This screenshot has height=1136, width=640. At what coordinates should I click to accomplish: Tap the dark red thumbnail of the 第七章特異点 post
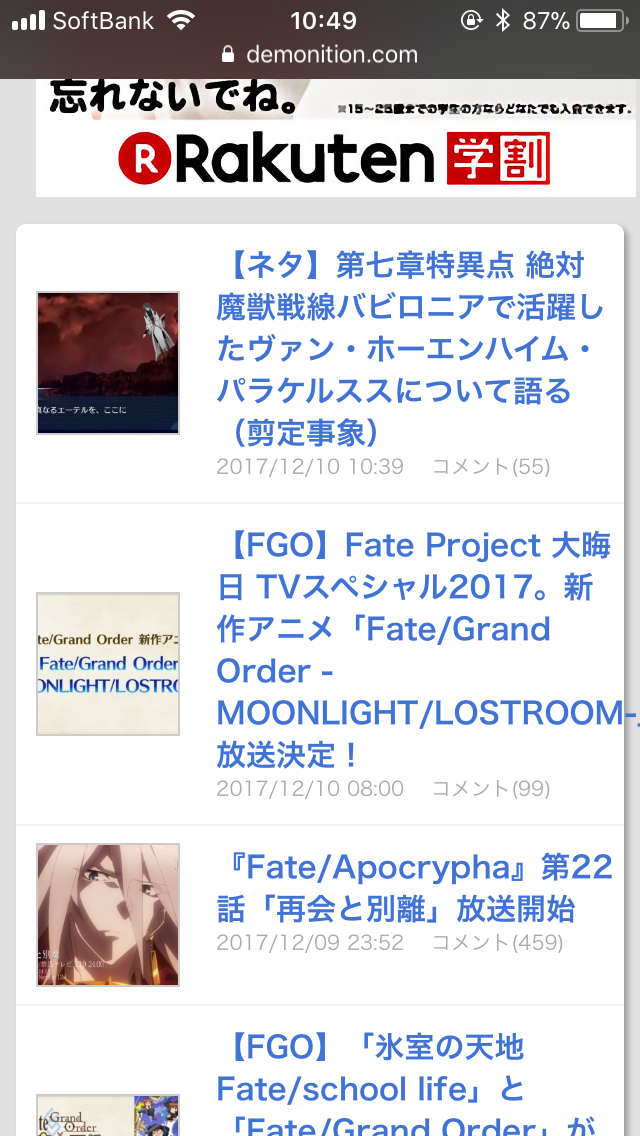[x=108, y=363]
